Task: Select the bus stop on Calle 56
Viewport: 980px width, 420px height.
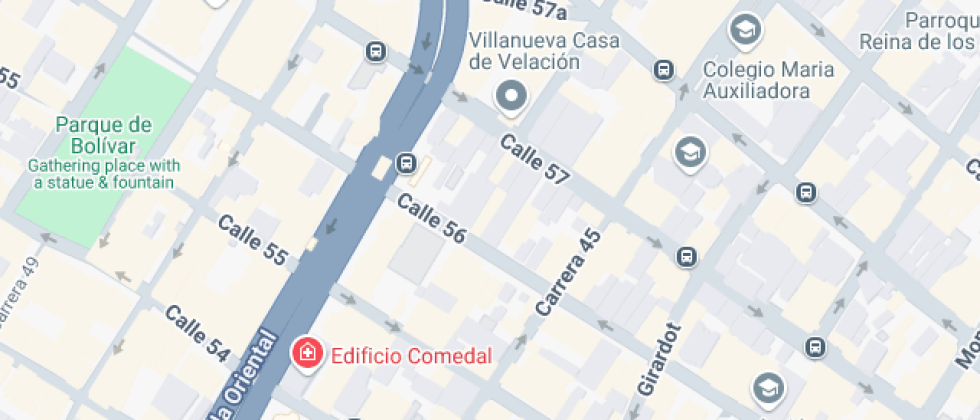Action: 406,162
